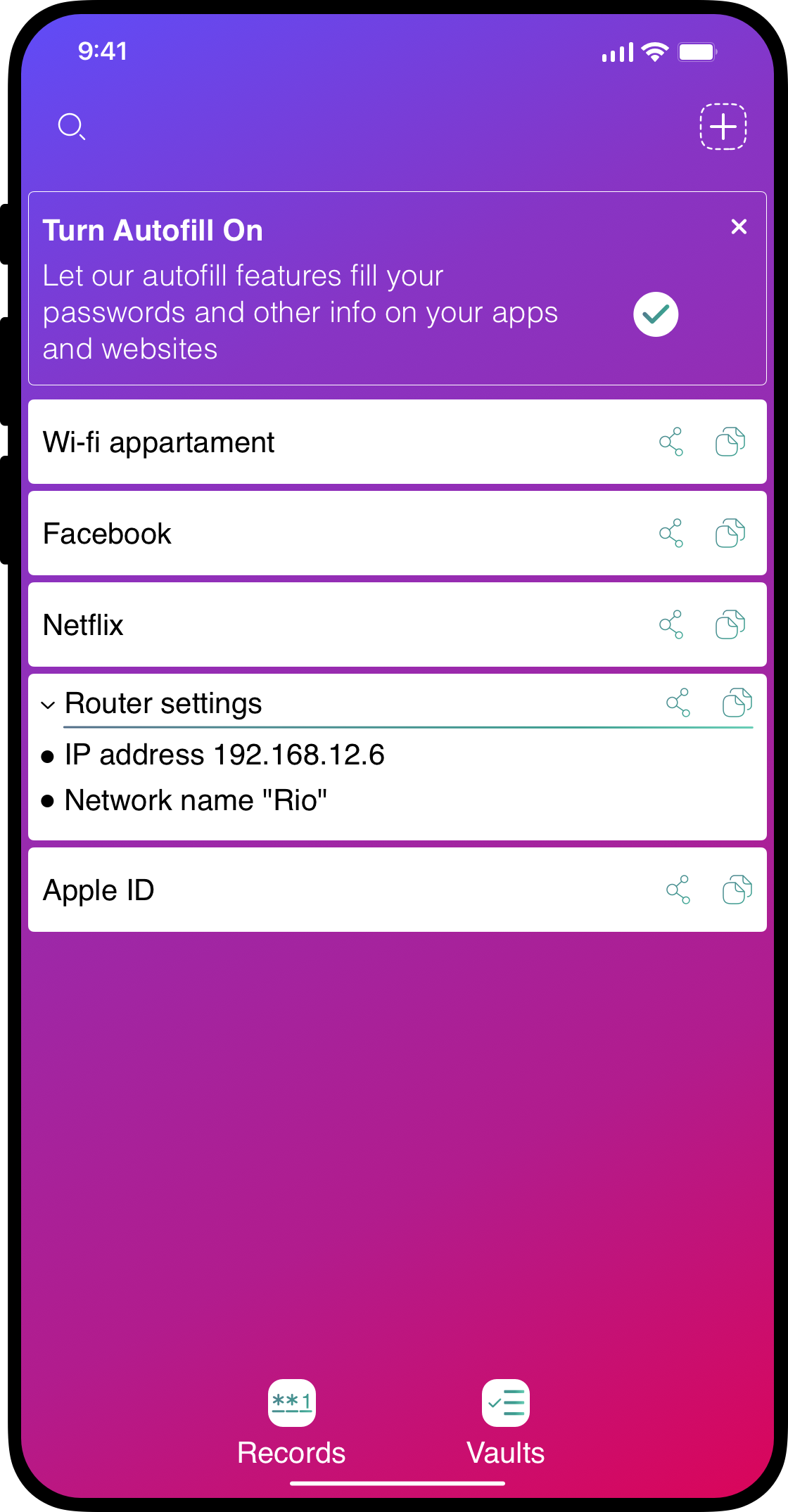Add a new record with plus icon
788x1512 pixels.
[x=723, y=127]
